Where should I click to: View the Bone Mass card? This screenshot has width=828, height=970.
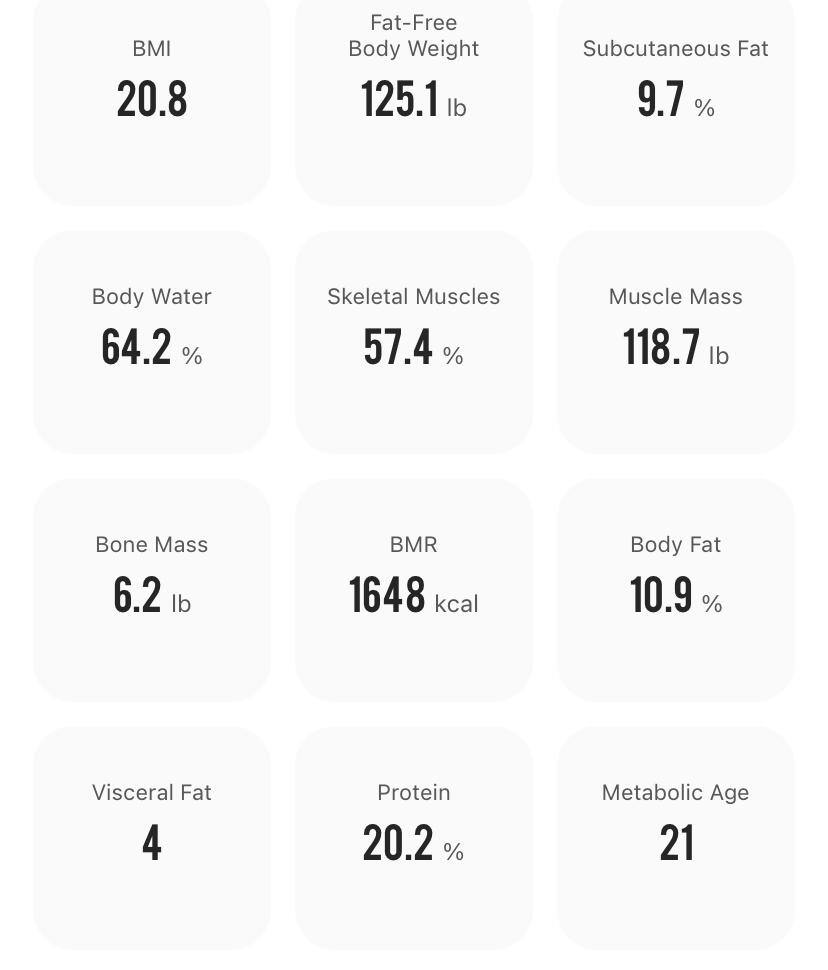pyautogui.click(x=152, y=589)
